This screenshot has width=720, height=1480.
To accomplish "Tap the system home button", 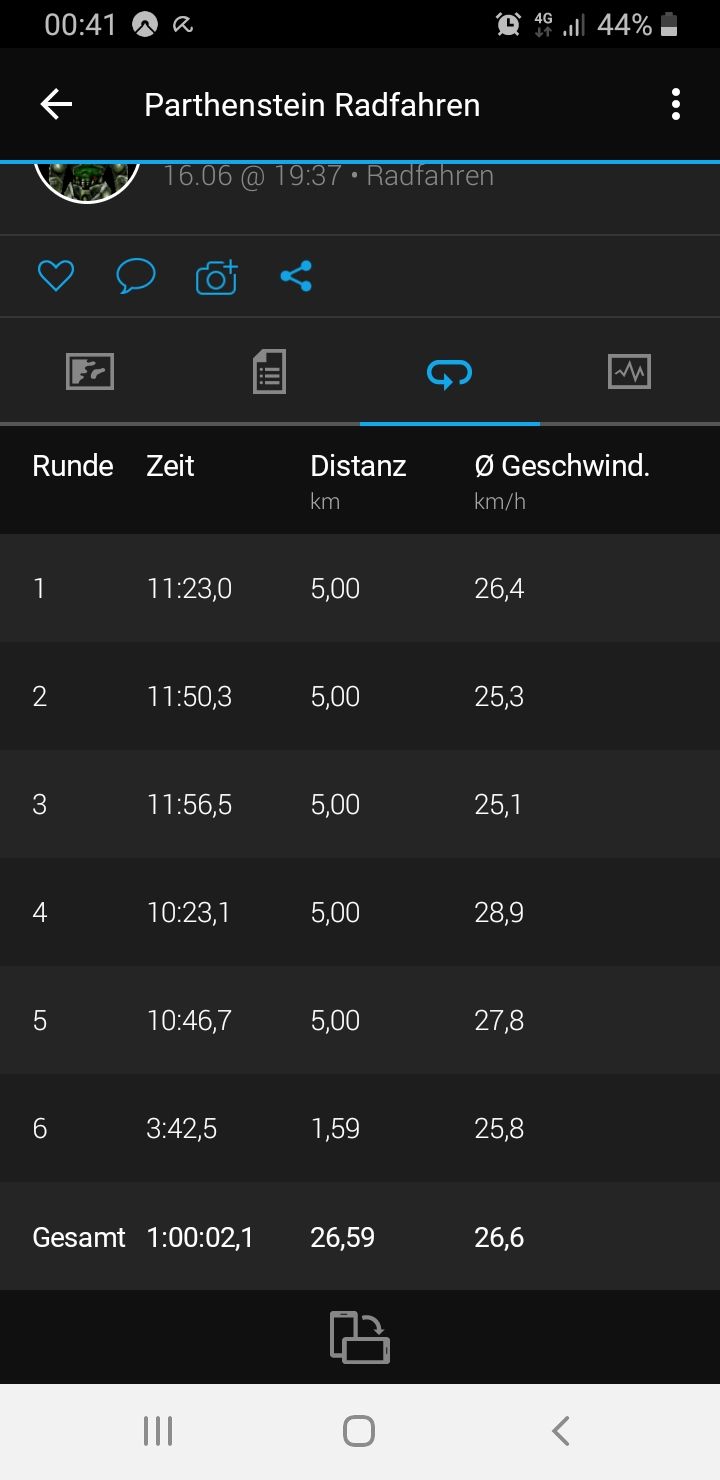I will coord(359,1431).
